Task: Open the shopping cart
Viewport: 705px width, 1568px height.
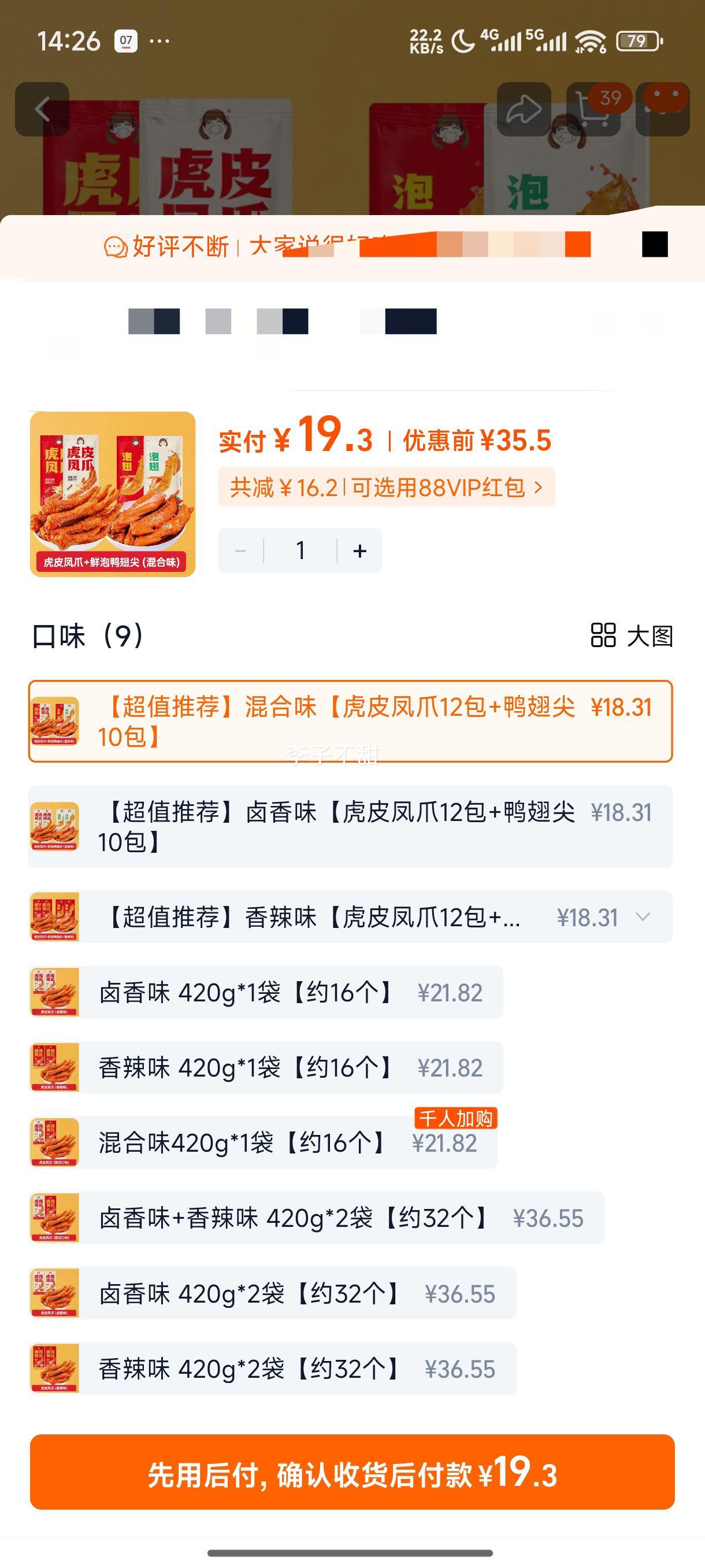Action: pos(593,110)
